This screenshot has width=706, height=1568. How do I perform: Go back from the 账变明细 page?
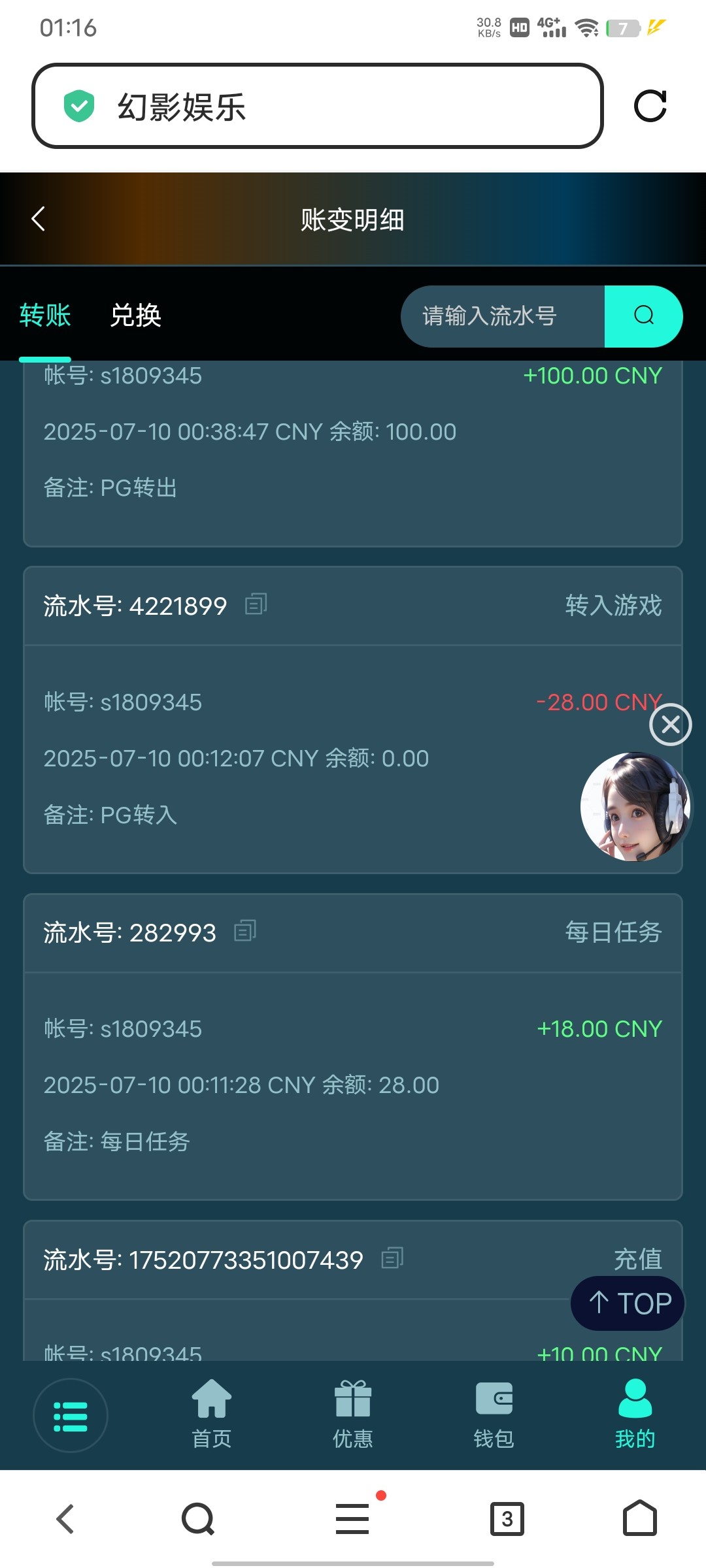click(39, 219)
